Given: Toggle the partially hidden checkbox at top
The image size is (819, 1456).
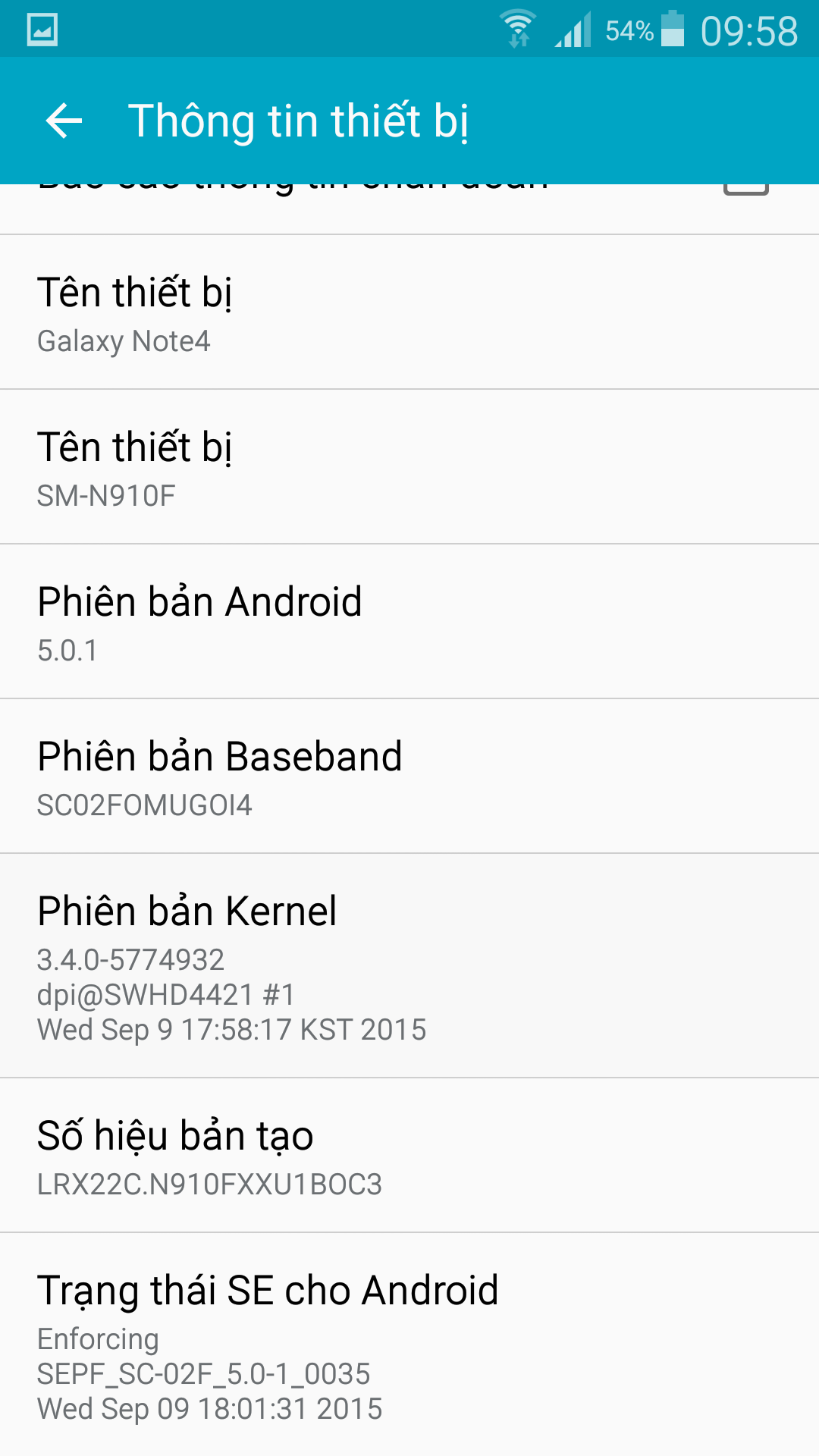Looking at the screenshot, I should [746, 190].
